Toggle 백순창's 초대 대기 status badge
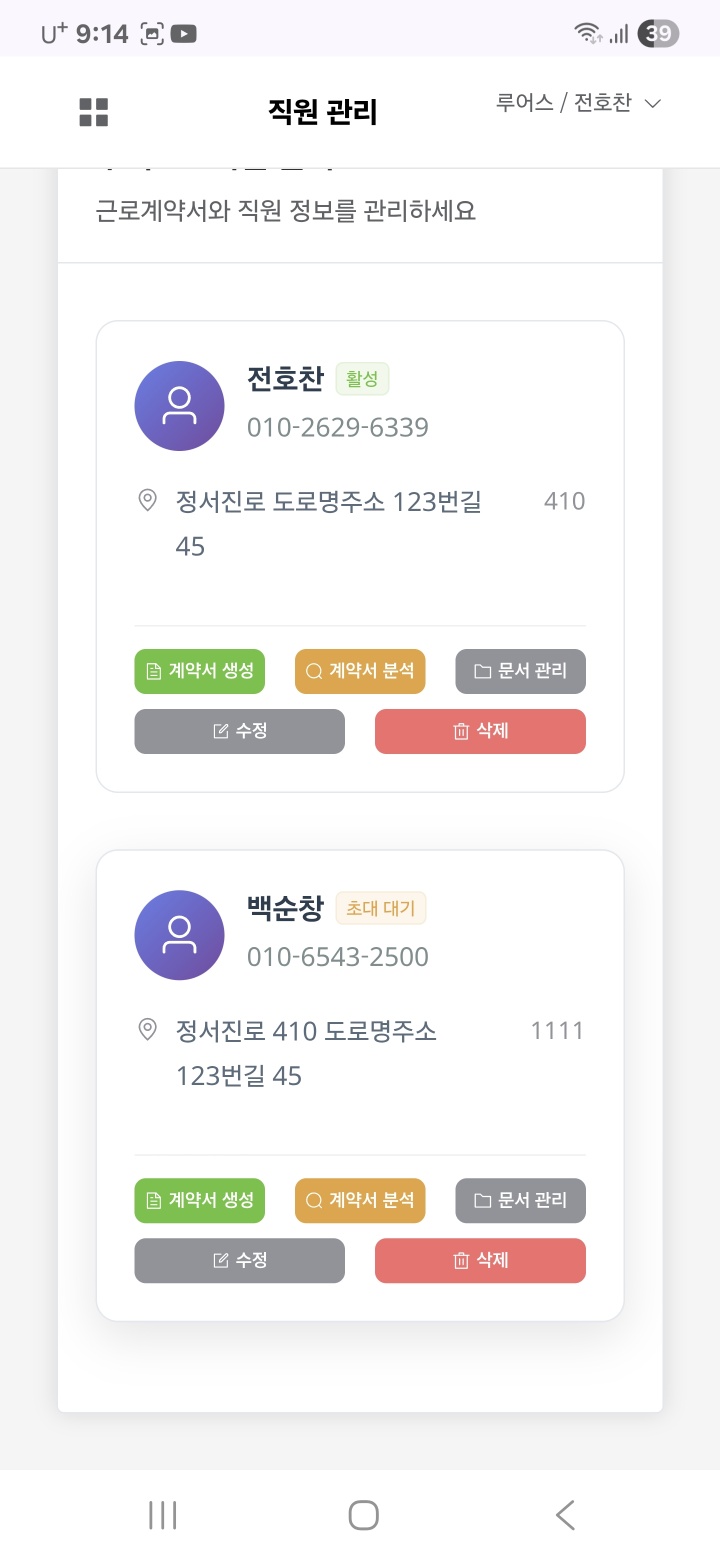This screenshot has height=1560, width=720. tap(380, 907)
